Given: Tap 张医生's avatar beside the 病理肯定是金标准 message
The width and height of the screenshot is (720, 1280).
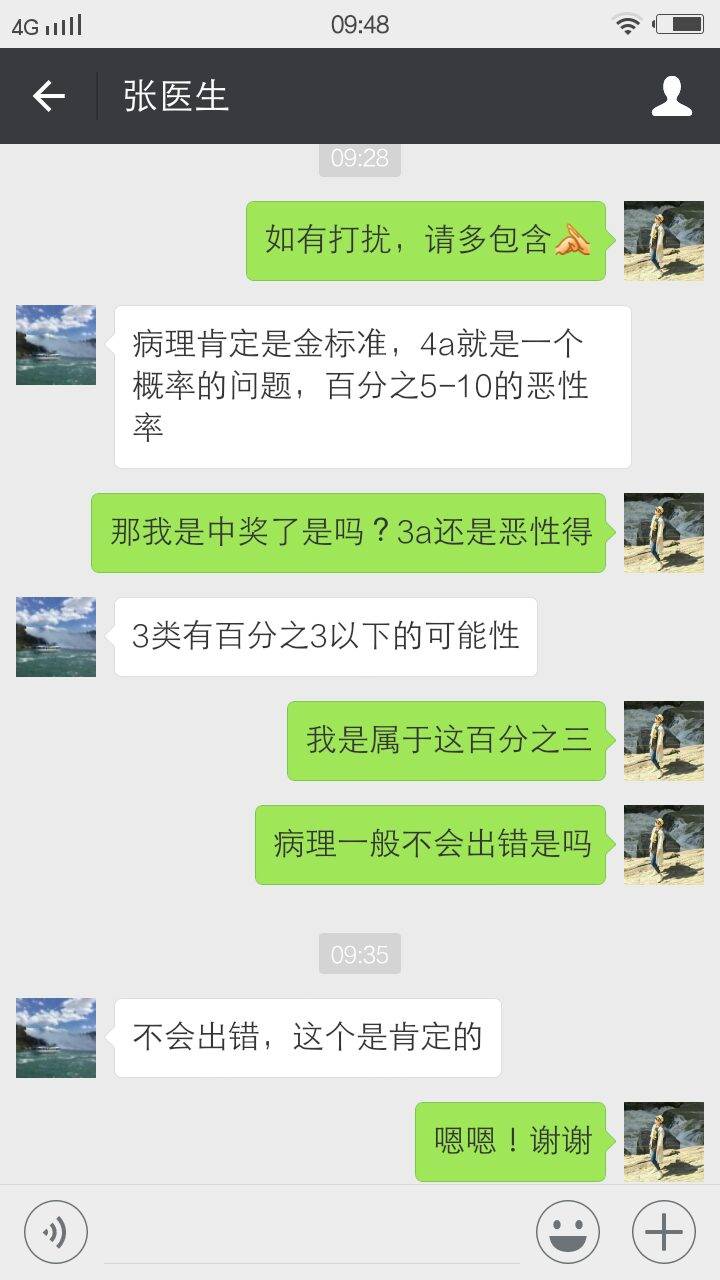Looking at the screenshot, I should pos(56,345).
